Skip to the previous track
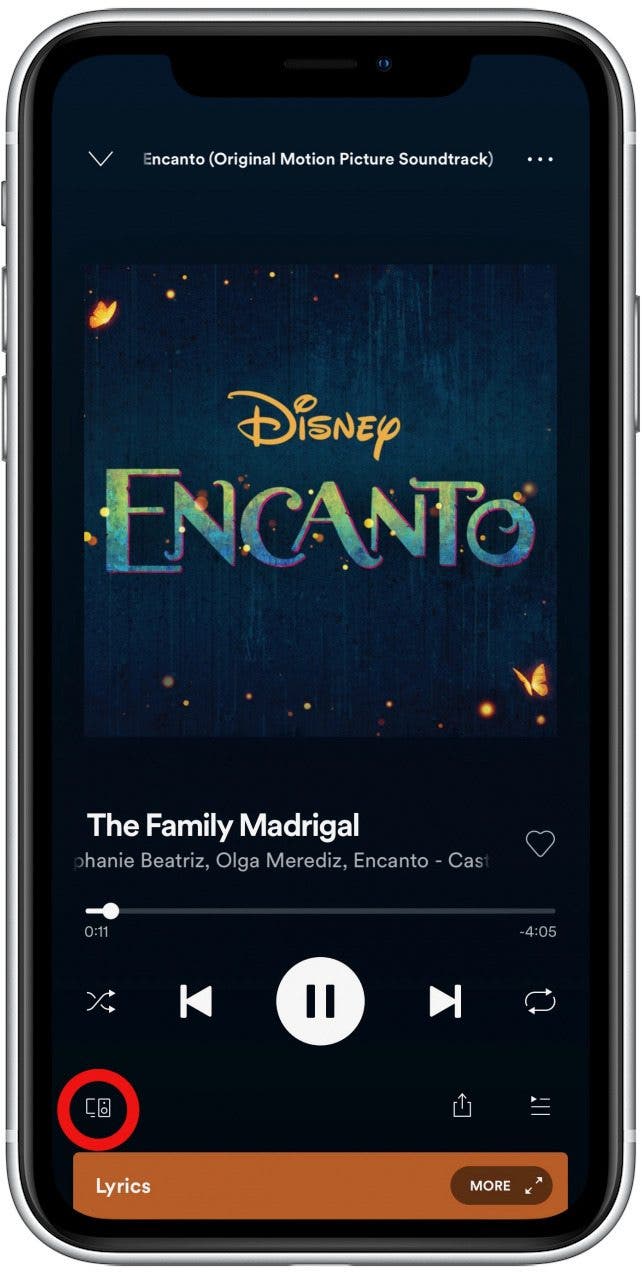Viewport: 642px width, 1274px height. [x=196, y=1001]
